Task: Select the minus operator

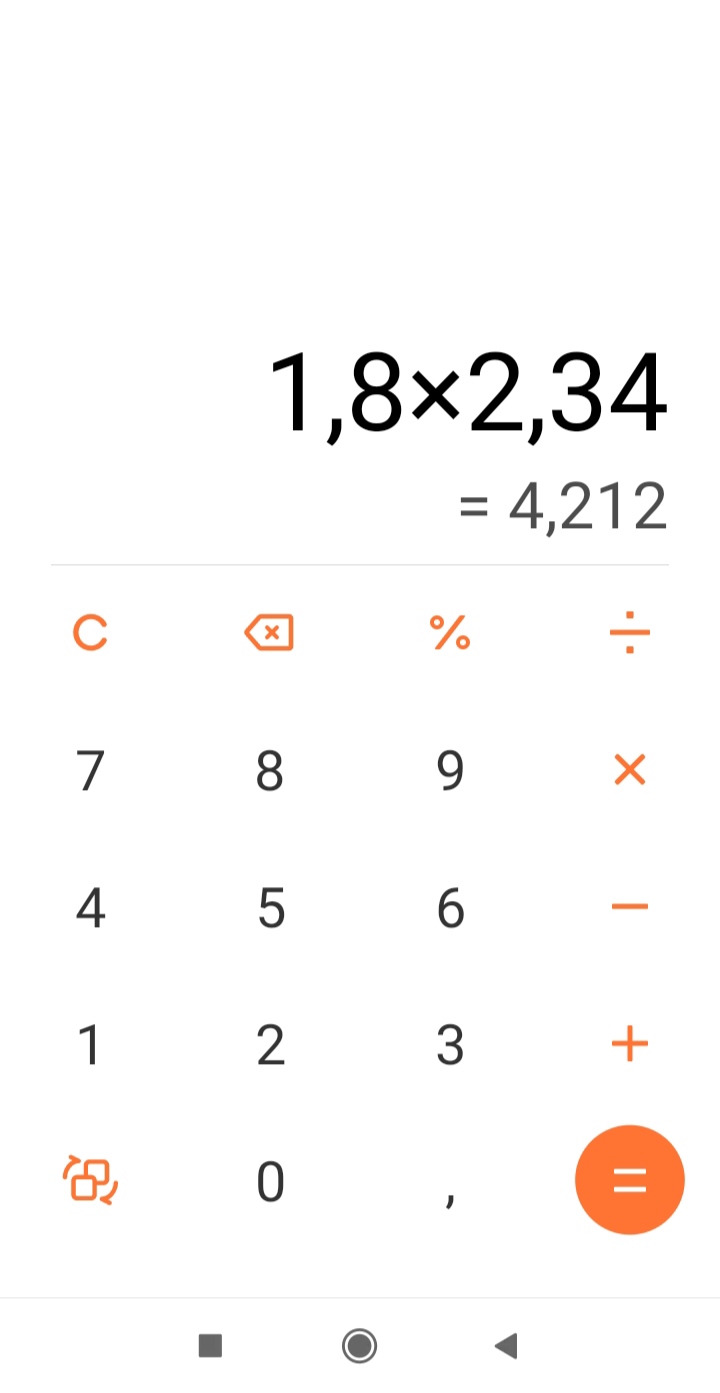Action: 630,907
